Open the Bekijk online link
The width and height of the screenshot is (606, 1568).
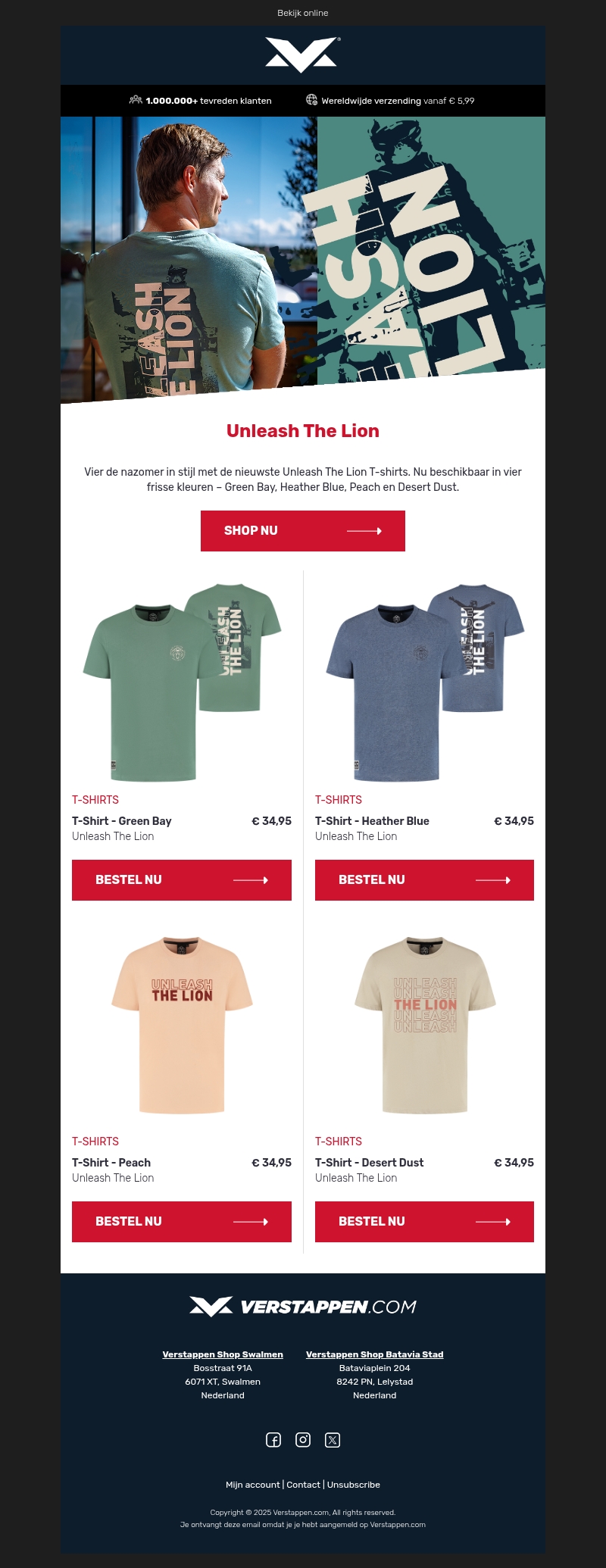[302, 13]
